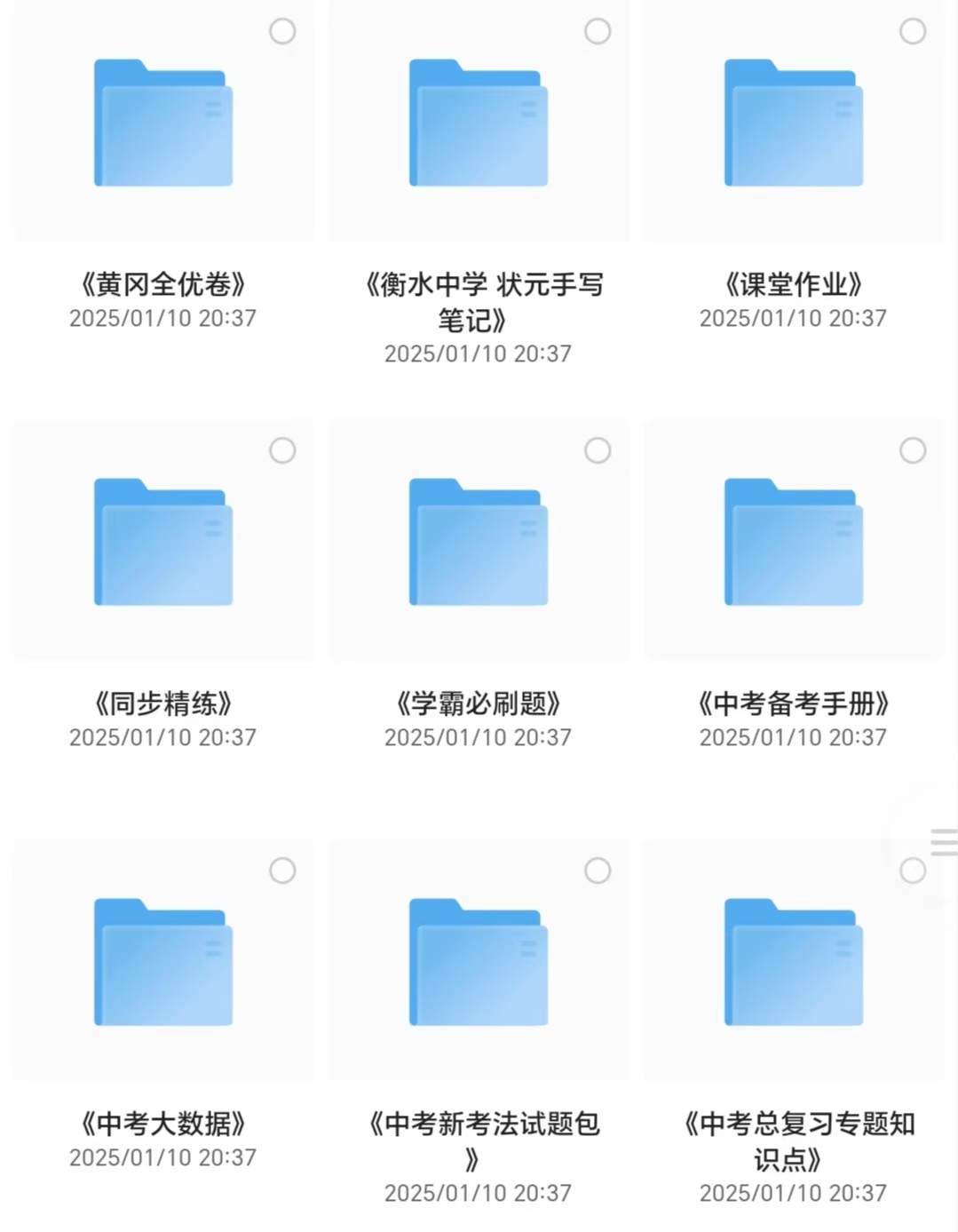Open the 《中考备考手册》 folder

(794, 543)
